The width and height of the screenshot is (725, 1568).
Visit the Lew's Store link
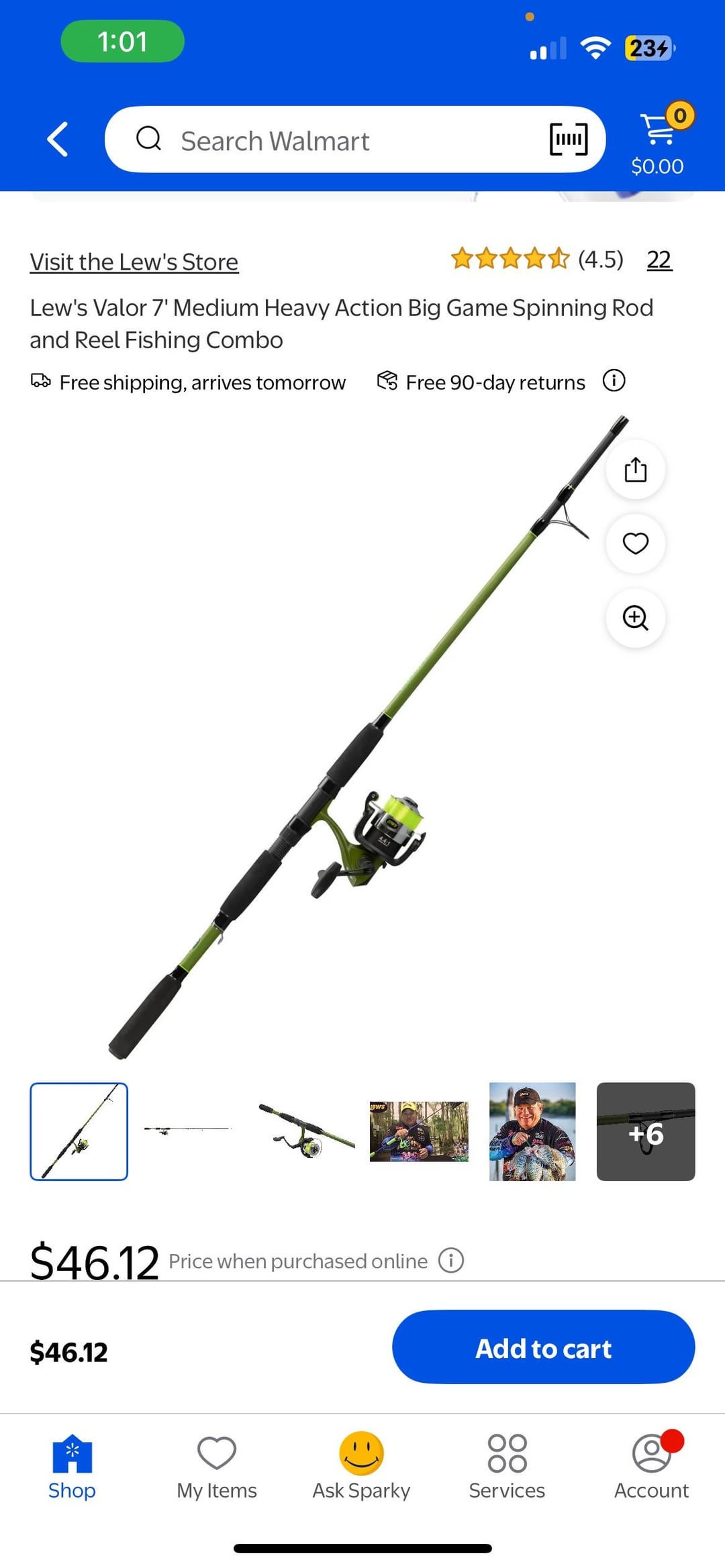click(x=134, y=262)
